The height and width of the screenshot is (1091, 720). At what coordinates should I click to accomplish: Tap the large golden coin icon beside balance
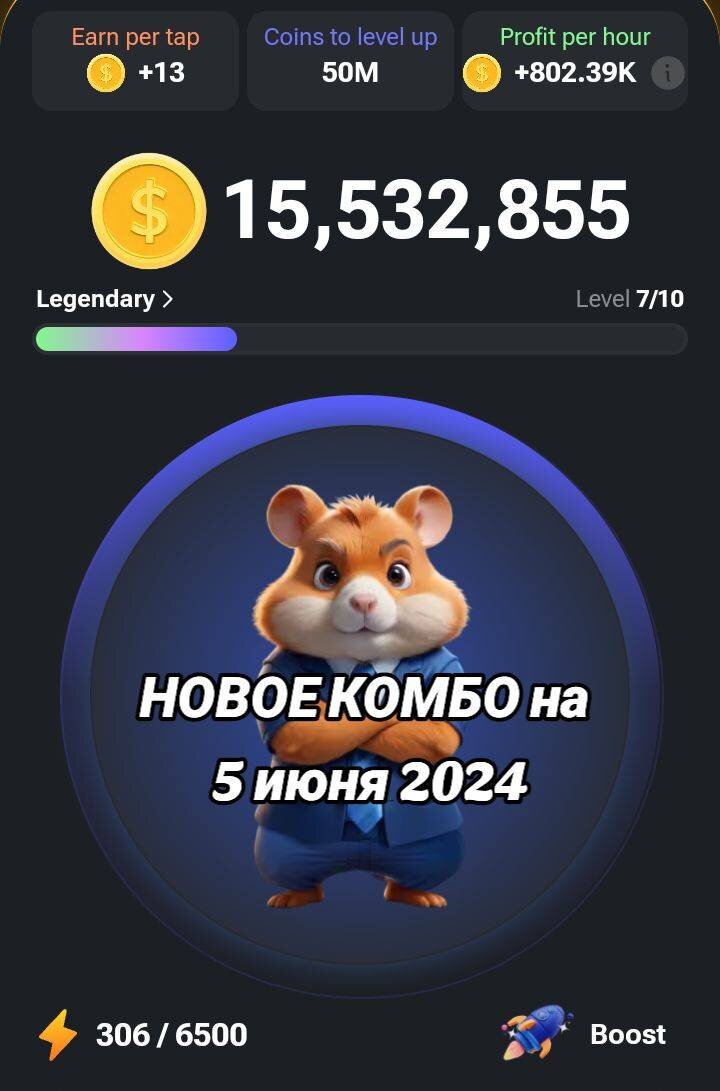148,209
